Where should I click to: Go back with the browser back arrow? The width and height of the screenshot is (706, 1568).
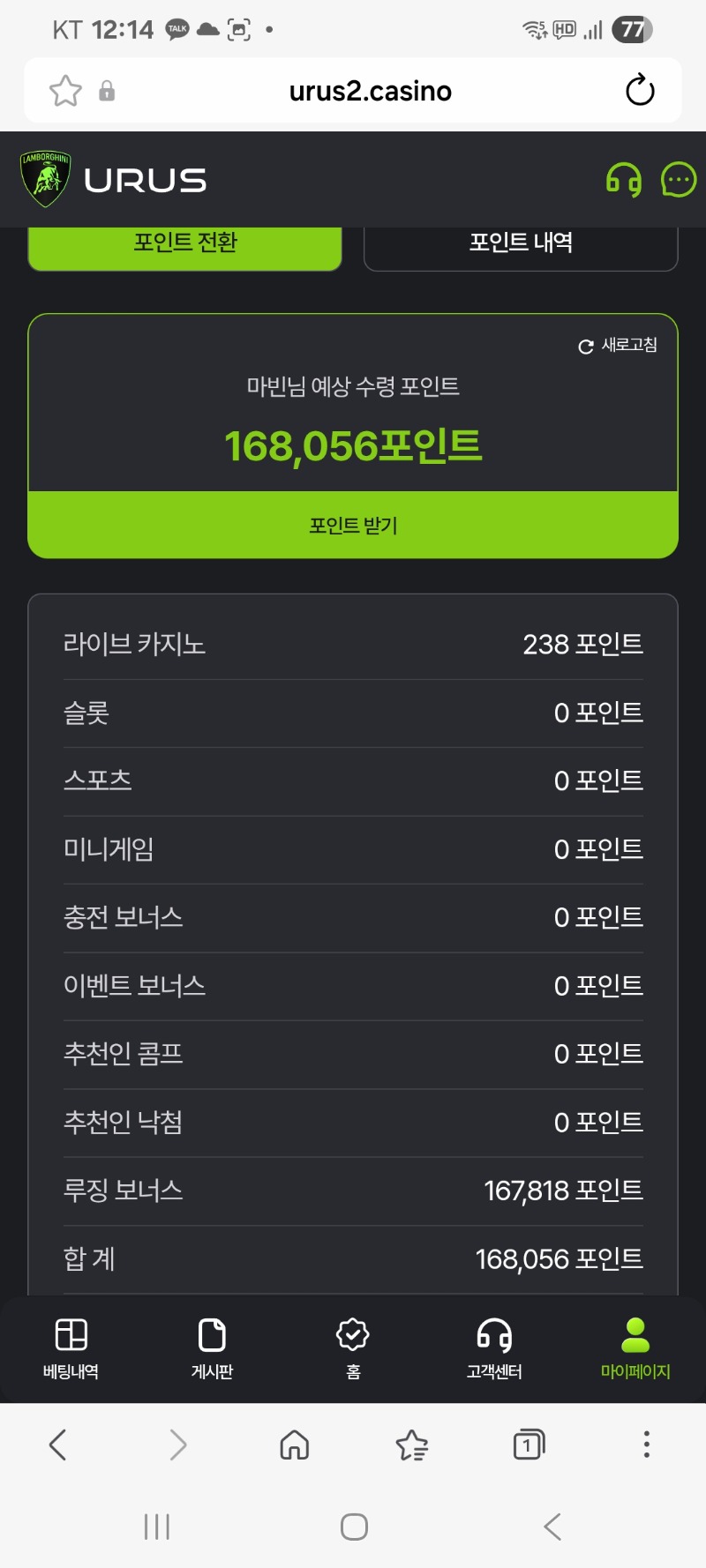click(58, 1445)
